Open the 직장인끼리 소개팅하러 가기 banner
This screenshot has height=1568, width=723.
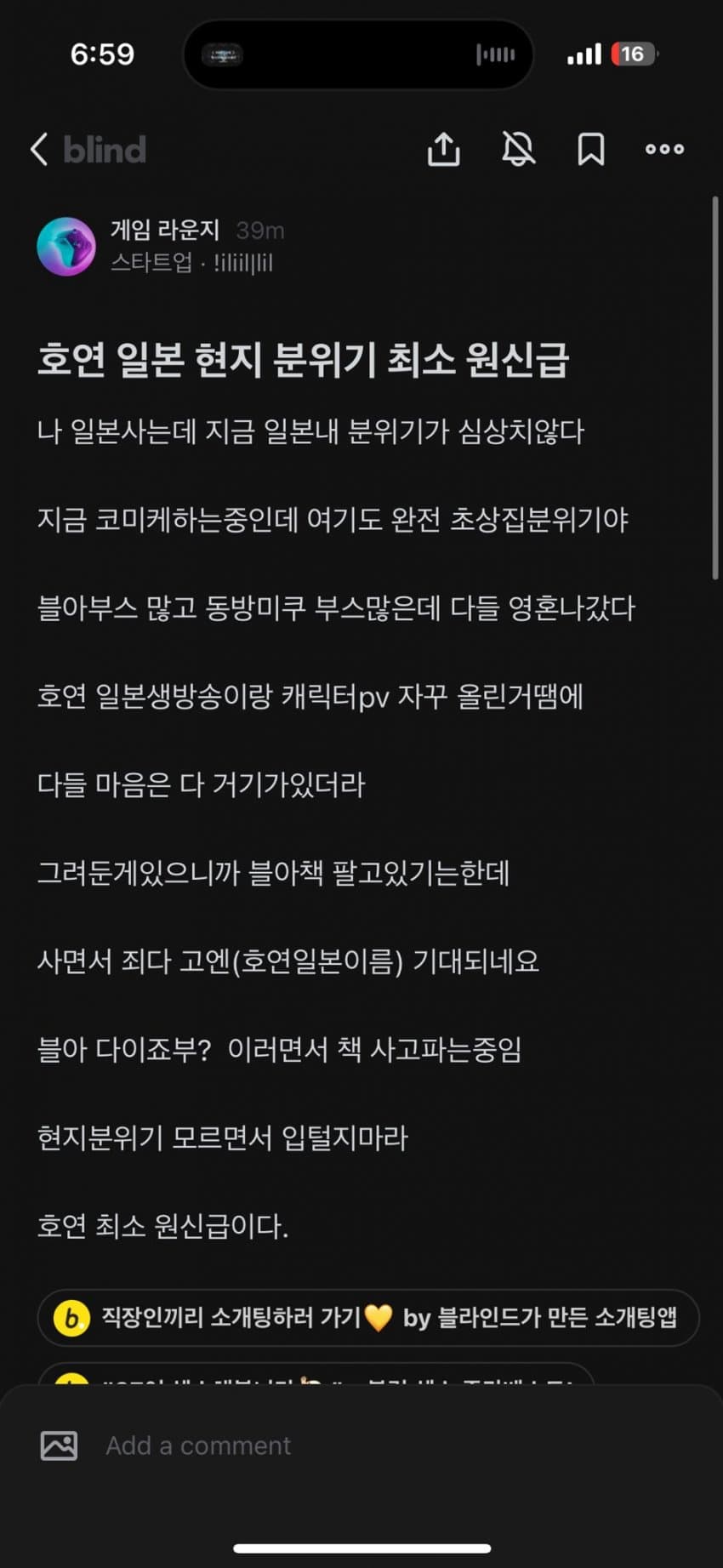(368, 1317)
